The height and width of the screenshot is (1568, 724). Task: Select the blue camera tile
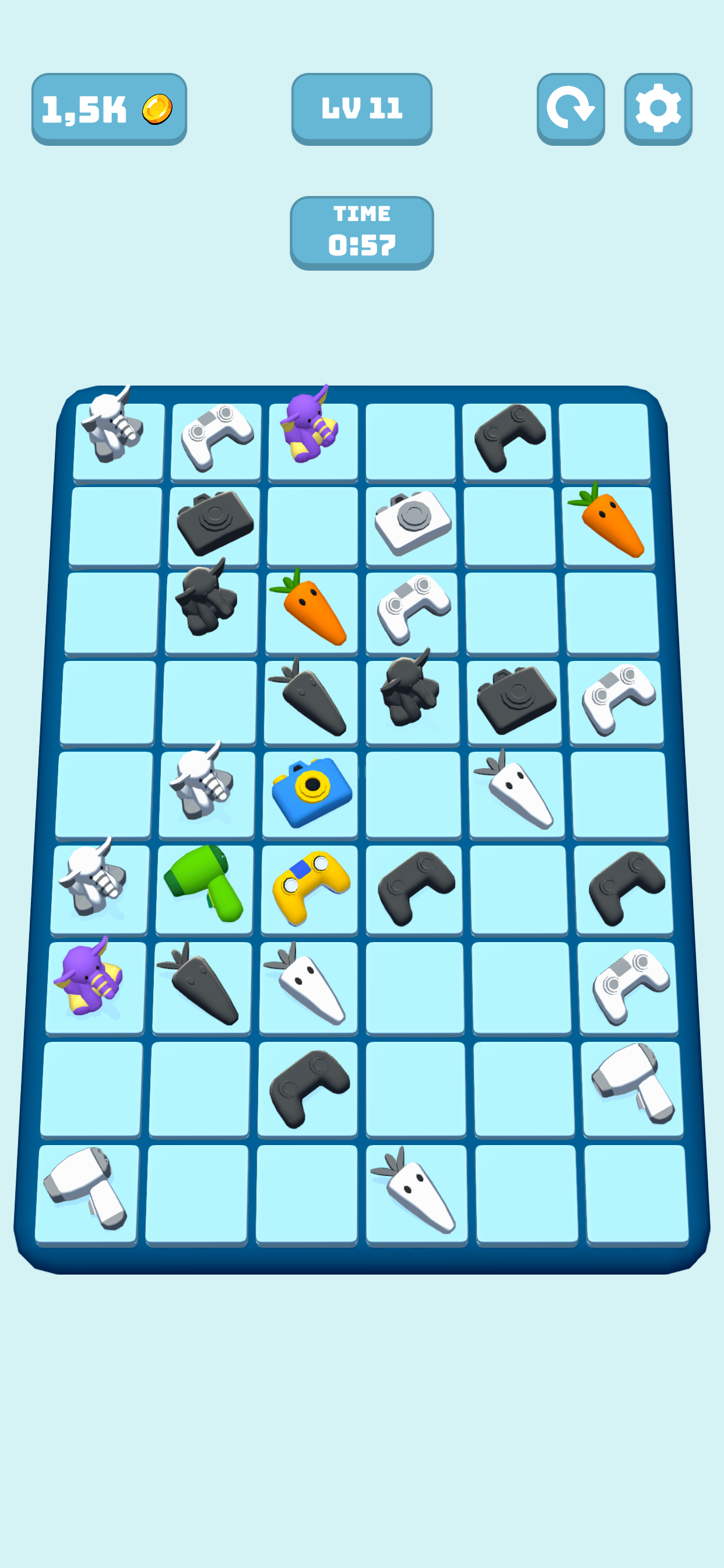tap(311, 792)
